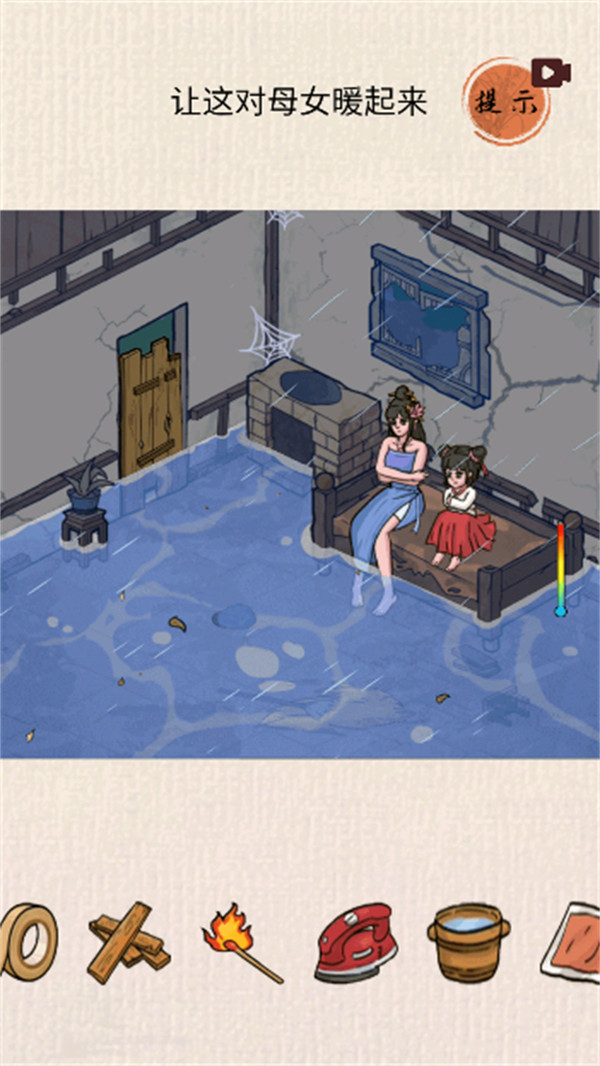
Task: Select the red iron item
Action: [356, 943]
